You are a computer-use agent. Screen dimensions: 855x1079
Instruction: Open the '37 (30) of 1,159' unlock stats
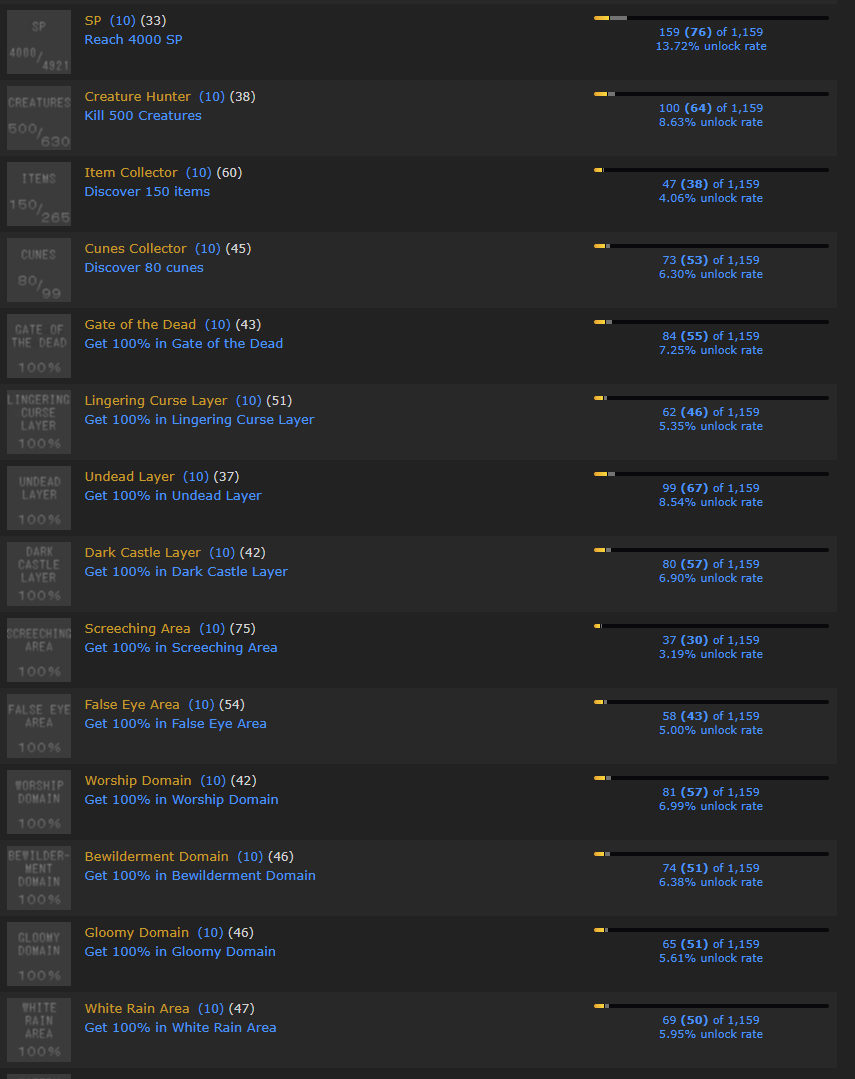pyautogui.click(x=711, y=640)
